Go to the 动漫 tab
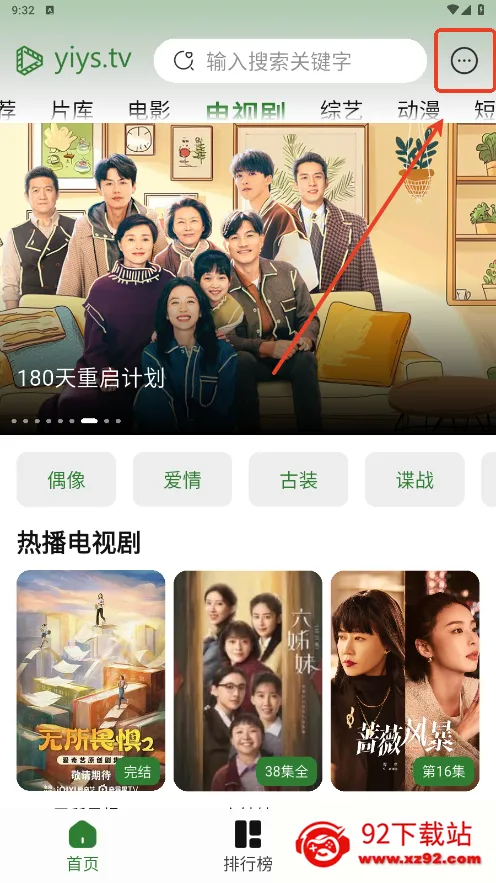 coord(419,110)
